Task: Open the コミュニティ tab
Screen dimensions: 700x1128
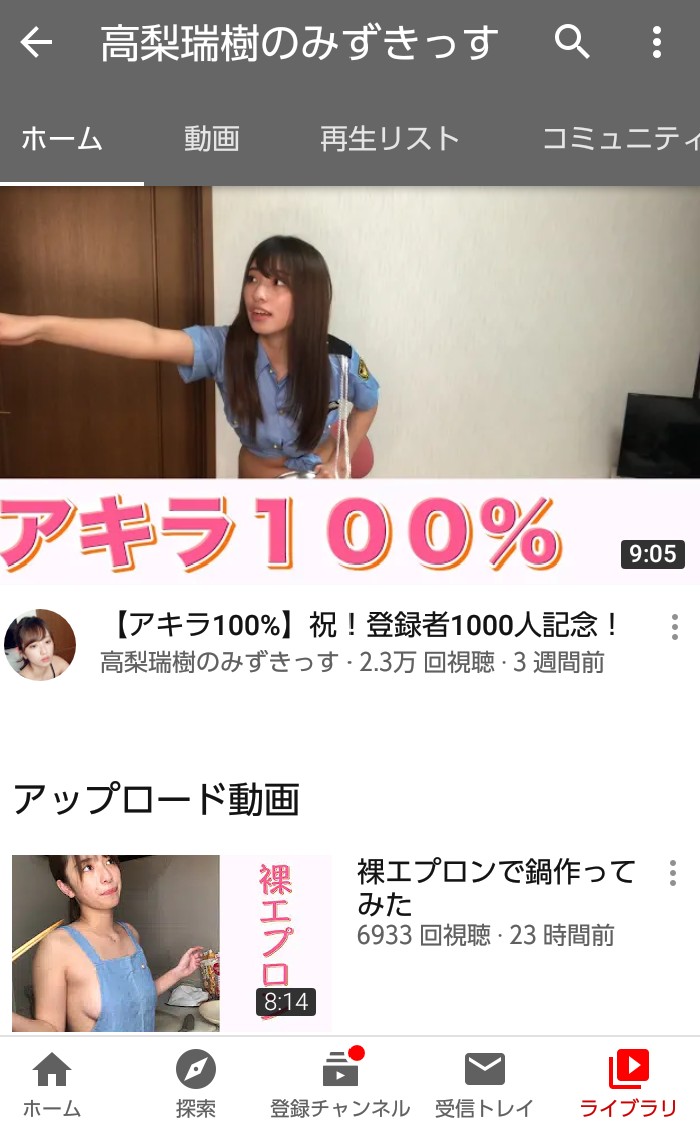Action: click(x=620, y=138)
